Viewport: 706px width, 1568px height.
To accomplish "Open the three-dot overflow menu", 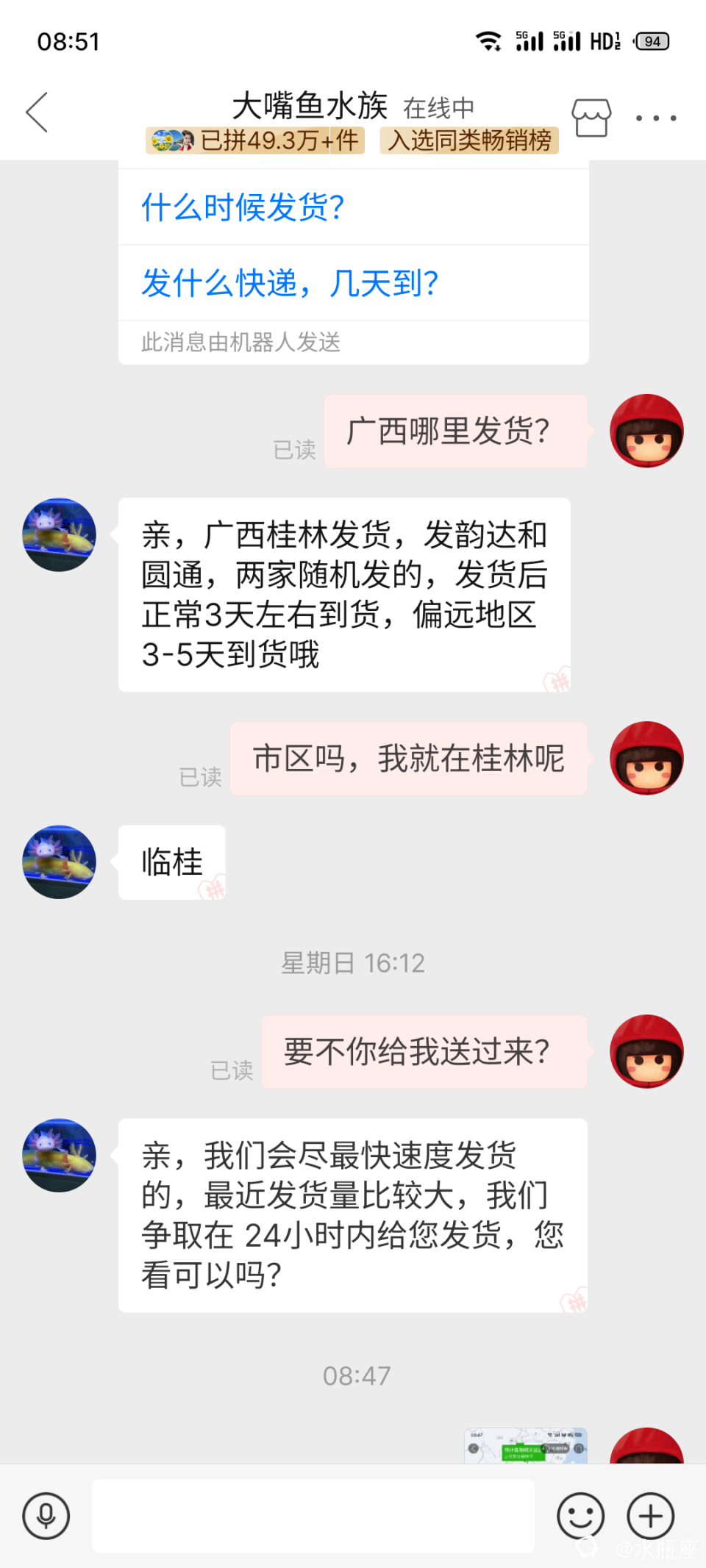I will click(x=655, y=118).
